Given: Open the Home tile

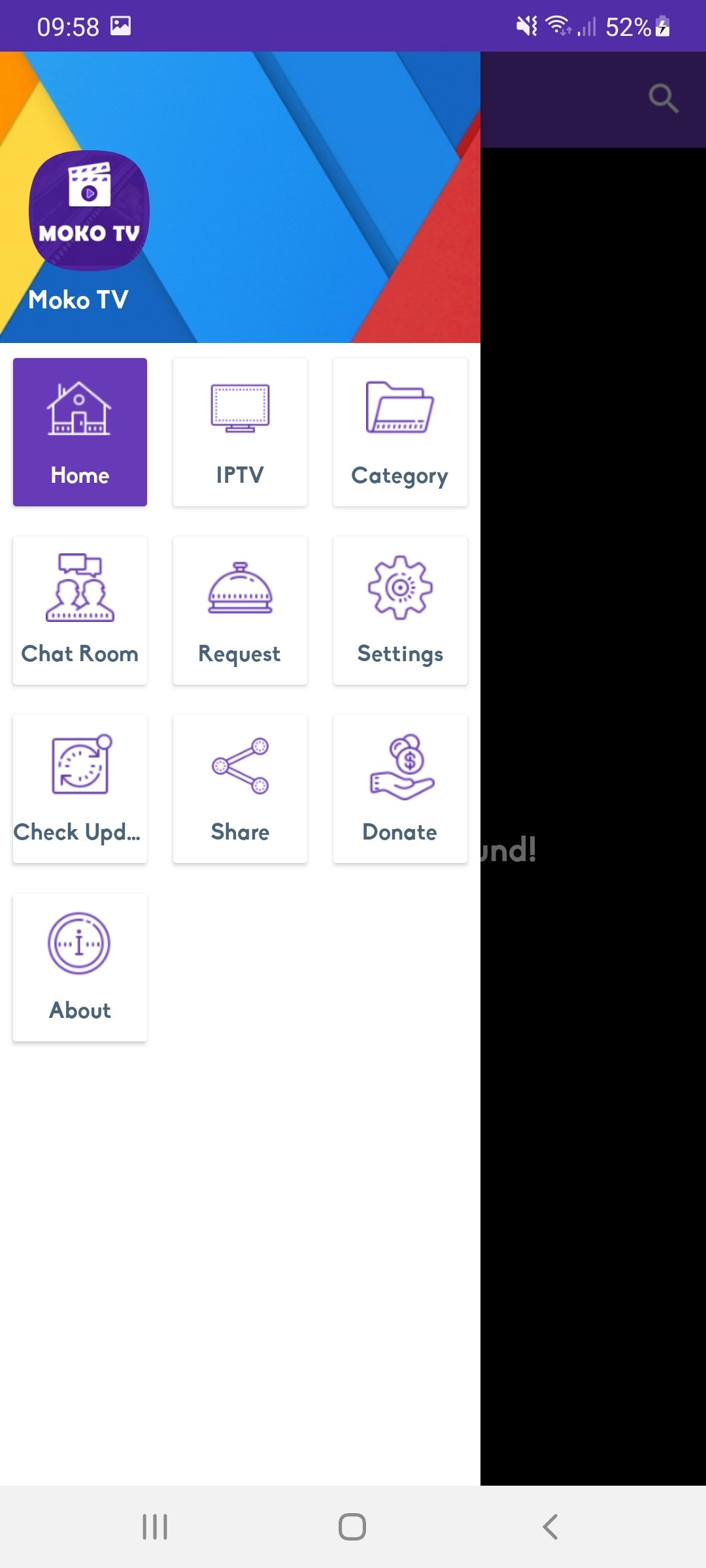Looking at the screenshot, I should coord(80,432).
